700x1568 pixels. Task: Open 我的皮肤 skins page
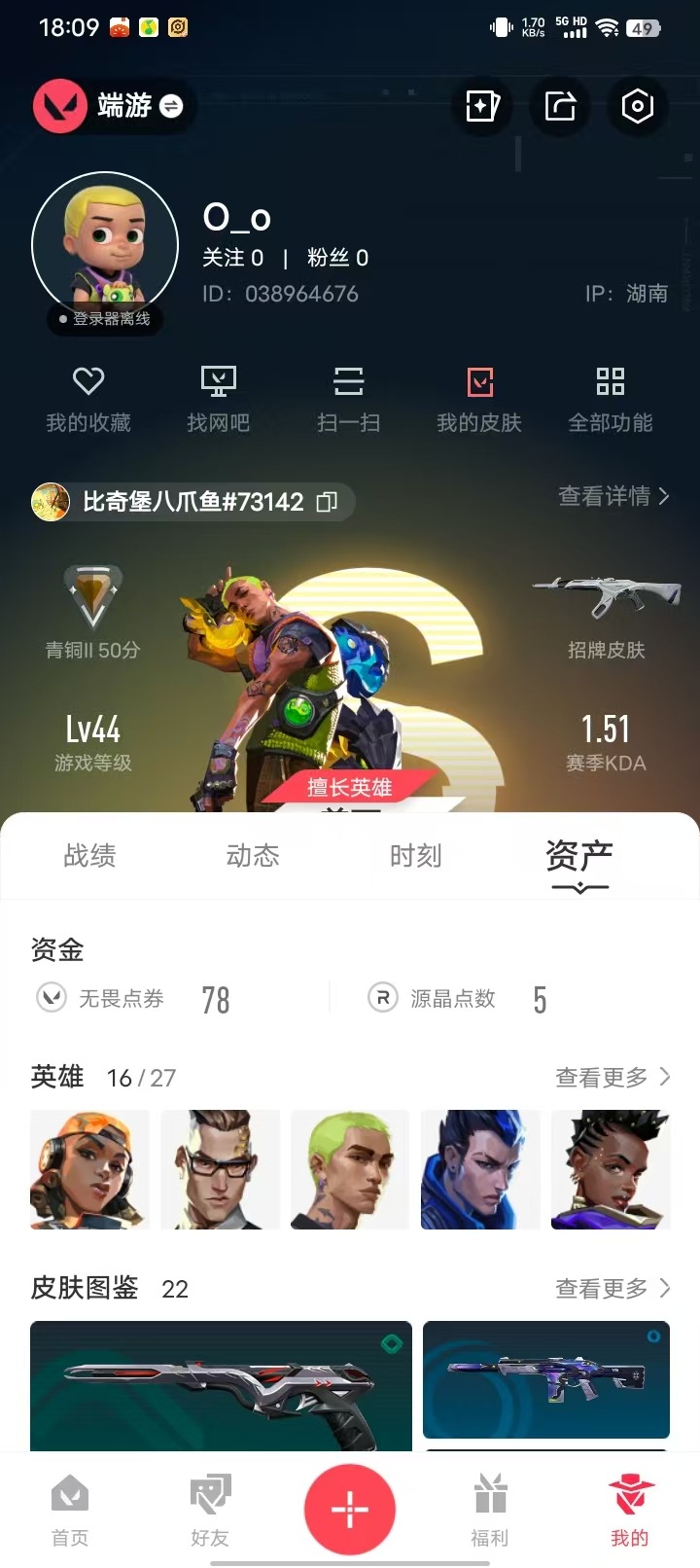(479, 400)
